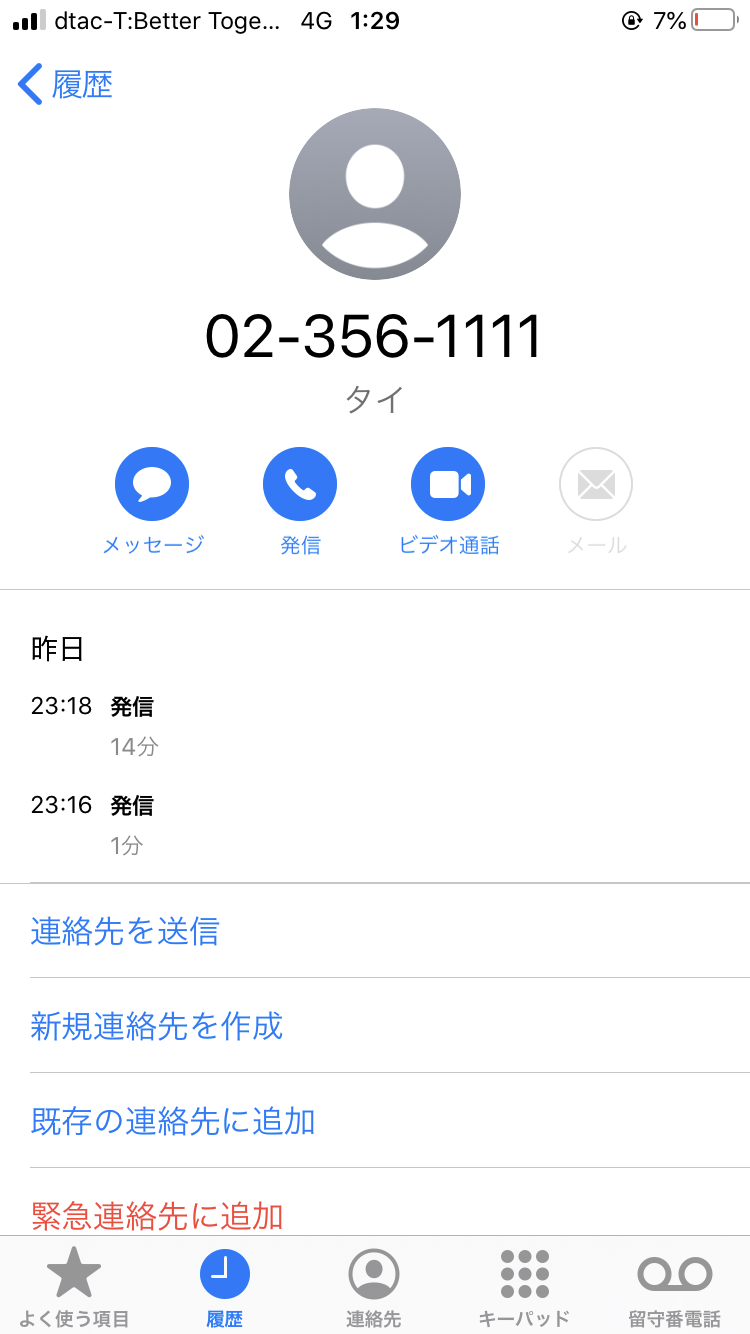Go to the 留守番電話 tab

[675, 1287]
